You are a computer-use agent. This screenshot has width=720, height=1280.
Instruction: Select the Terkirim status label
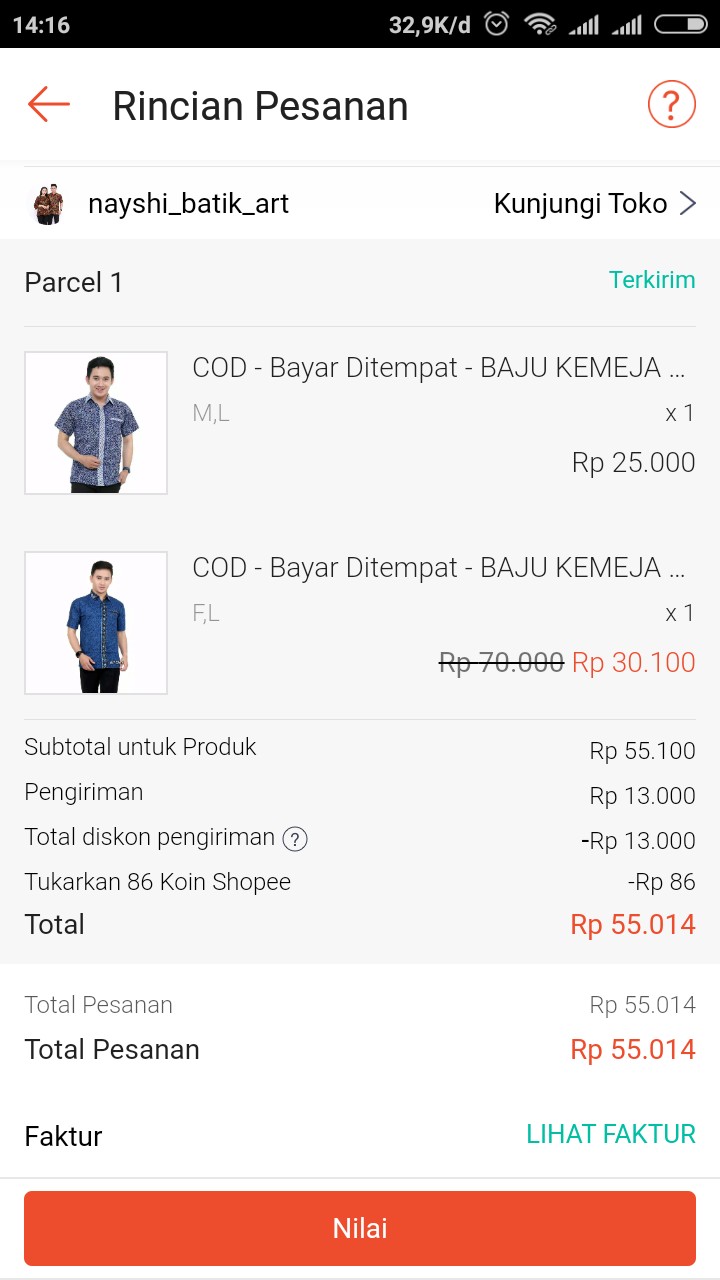(653, 281)
